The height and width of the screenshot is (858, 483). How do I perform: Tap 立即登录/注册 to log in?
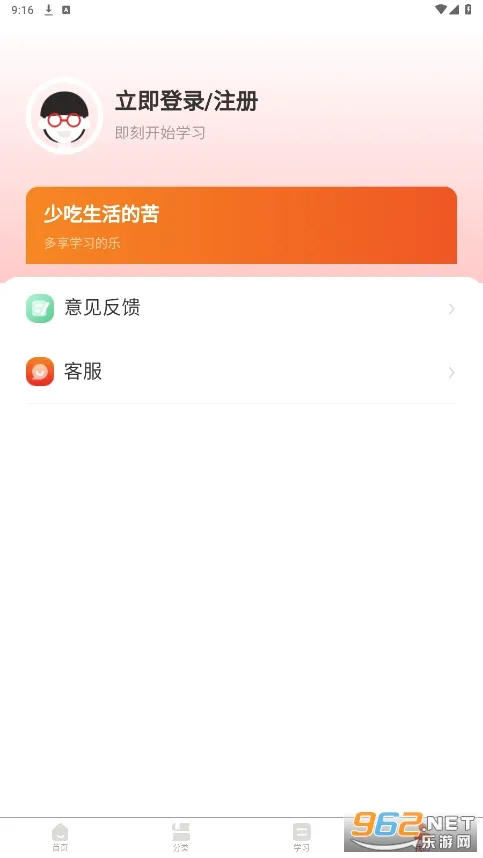[x=187, y=101]
